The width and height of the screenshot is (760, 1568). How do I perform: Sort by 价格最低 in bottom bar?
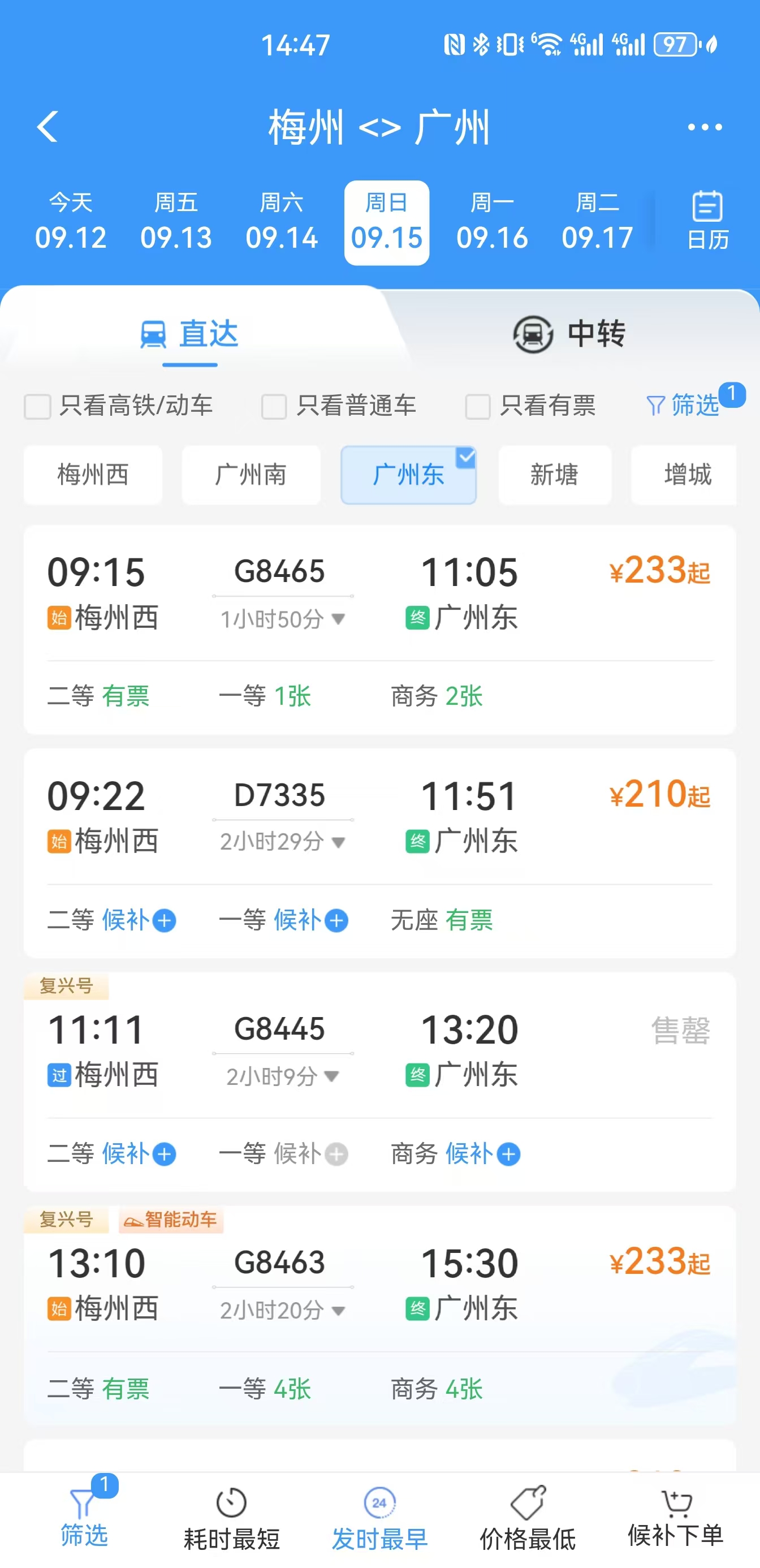(528, 1520)
